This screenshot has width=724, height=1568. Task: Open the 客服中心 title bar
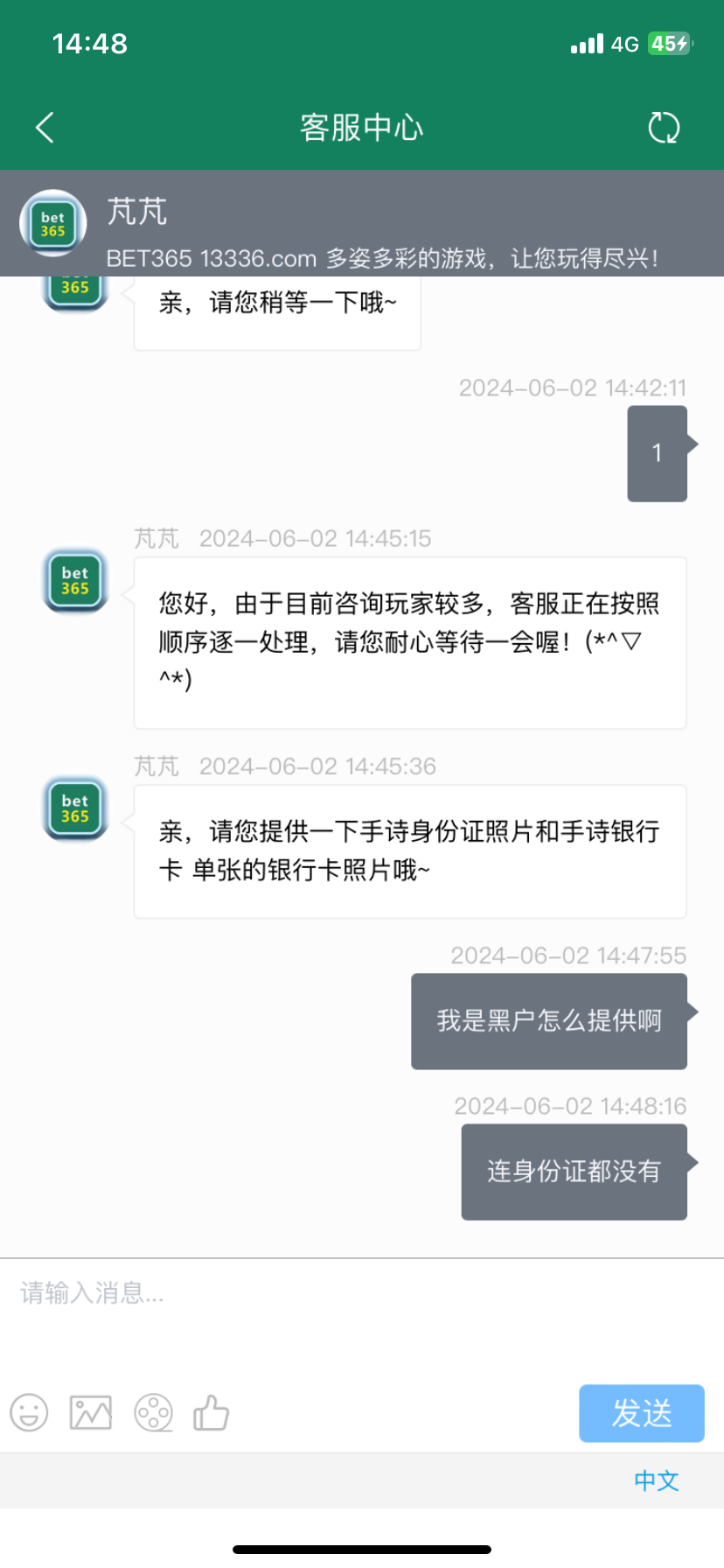pyautogui.click(x=362, y=126)
